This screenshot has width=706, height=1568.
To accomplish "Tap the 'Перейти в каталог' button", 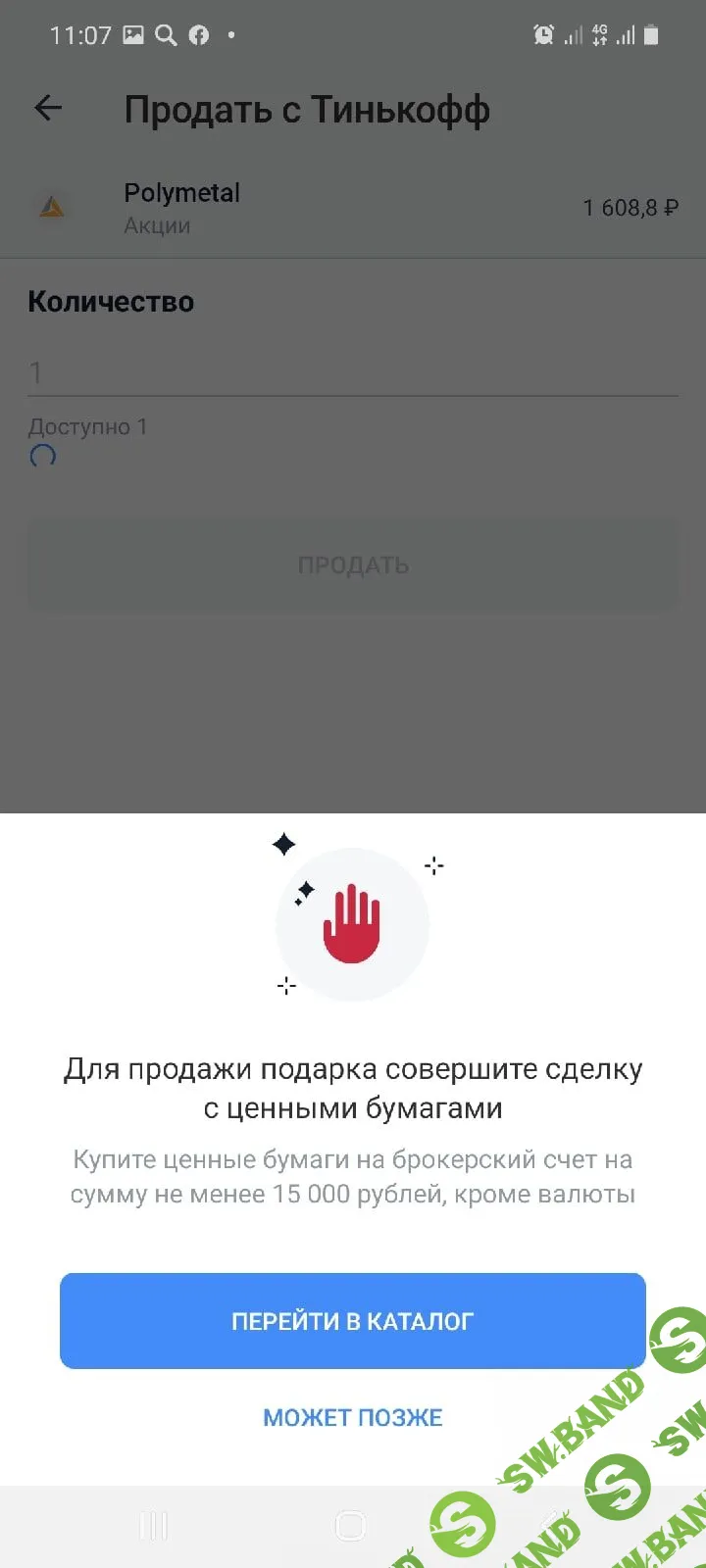I will pyautogui.click(x=352, y=1320).
